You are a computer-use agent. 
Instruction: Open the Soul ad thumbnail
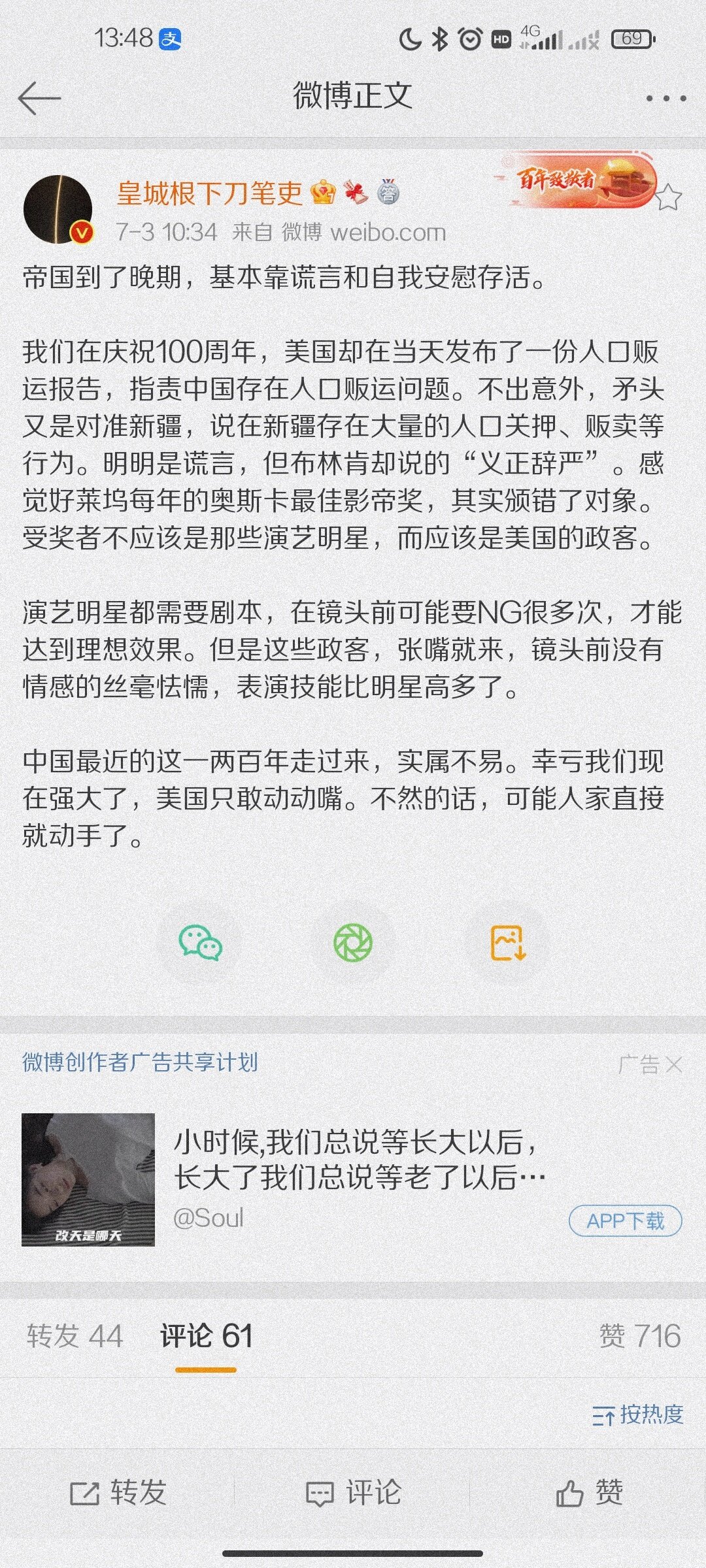pos(88,1179)
